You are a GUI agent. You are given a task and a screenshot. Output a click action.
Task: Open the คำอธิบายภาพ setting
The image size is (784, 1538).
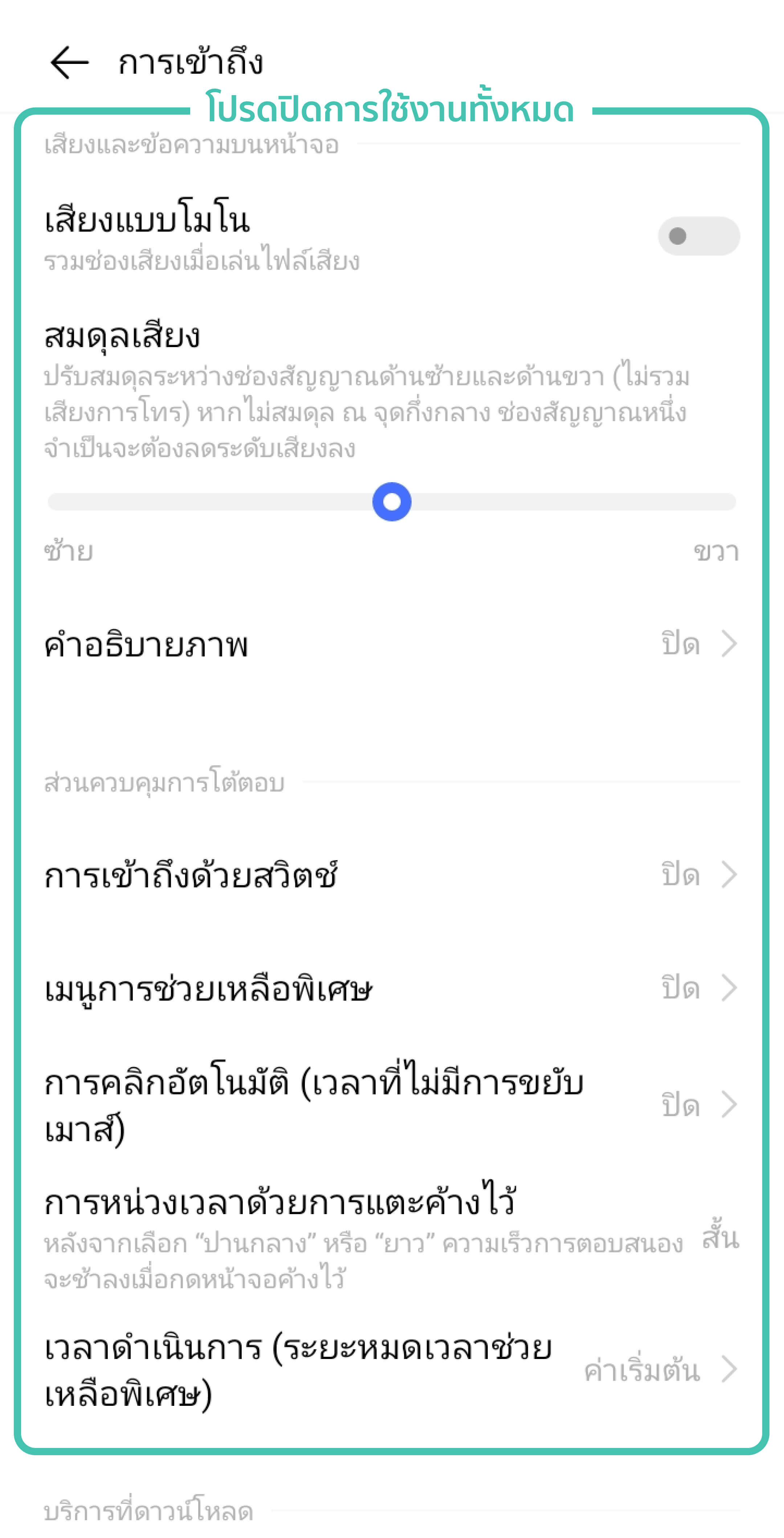pyautogui.click(x=391, y=645)
